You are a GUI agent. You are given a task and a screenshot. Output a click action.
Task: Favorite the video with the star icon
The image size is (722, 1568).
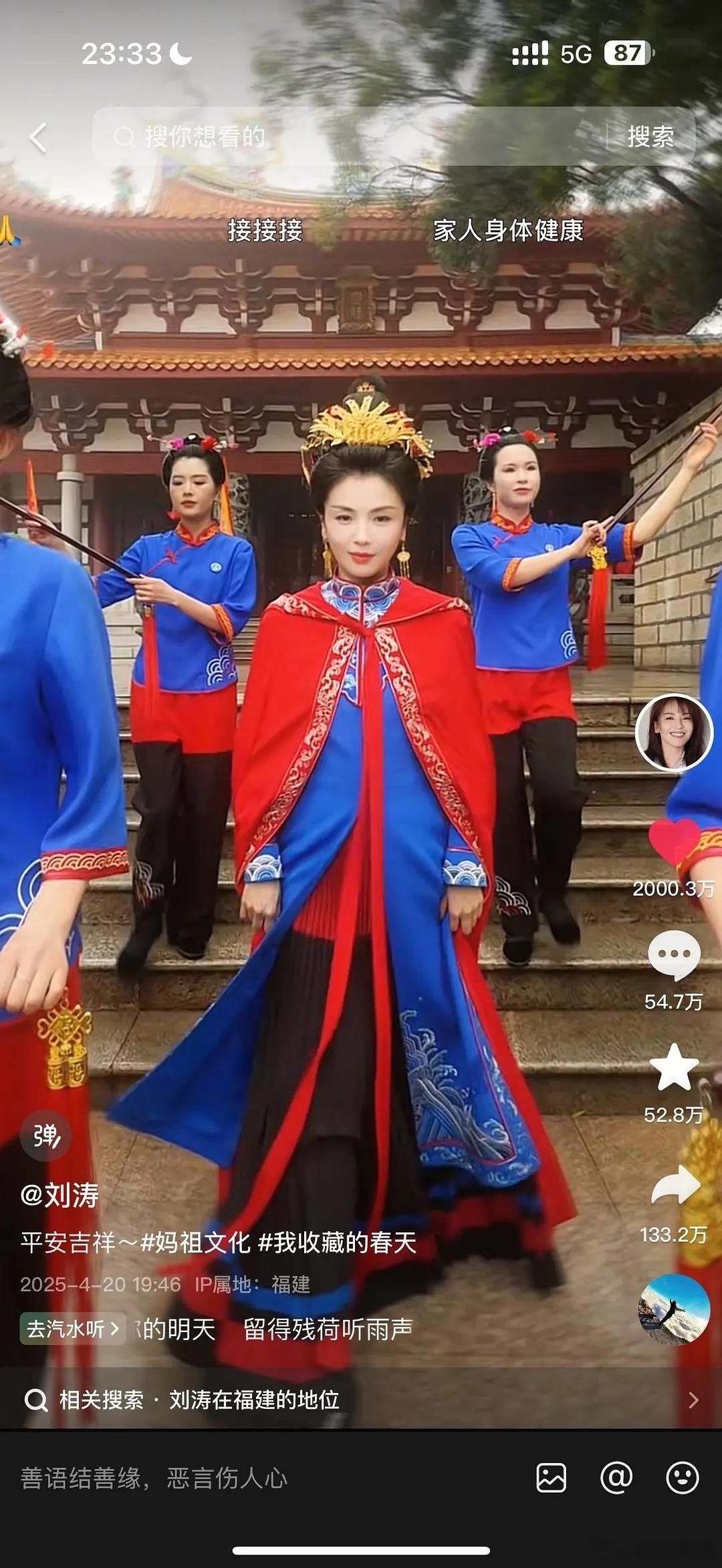pos(674,1067)
